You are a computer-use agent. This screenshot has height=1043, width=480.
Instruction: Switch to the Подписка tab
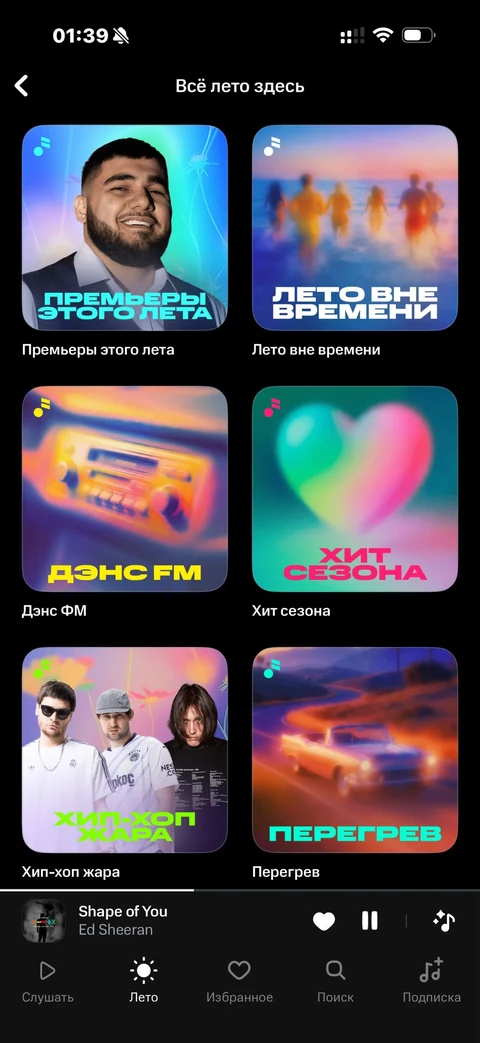(x=431, y=980)
